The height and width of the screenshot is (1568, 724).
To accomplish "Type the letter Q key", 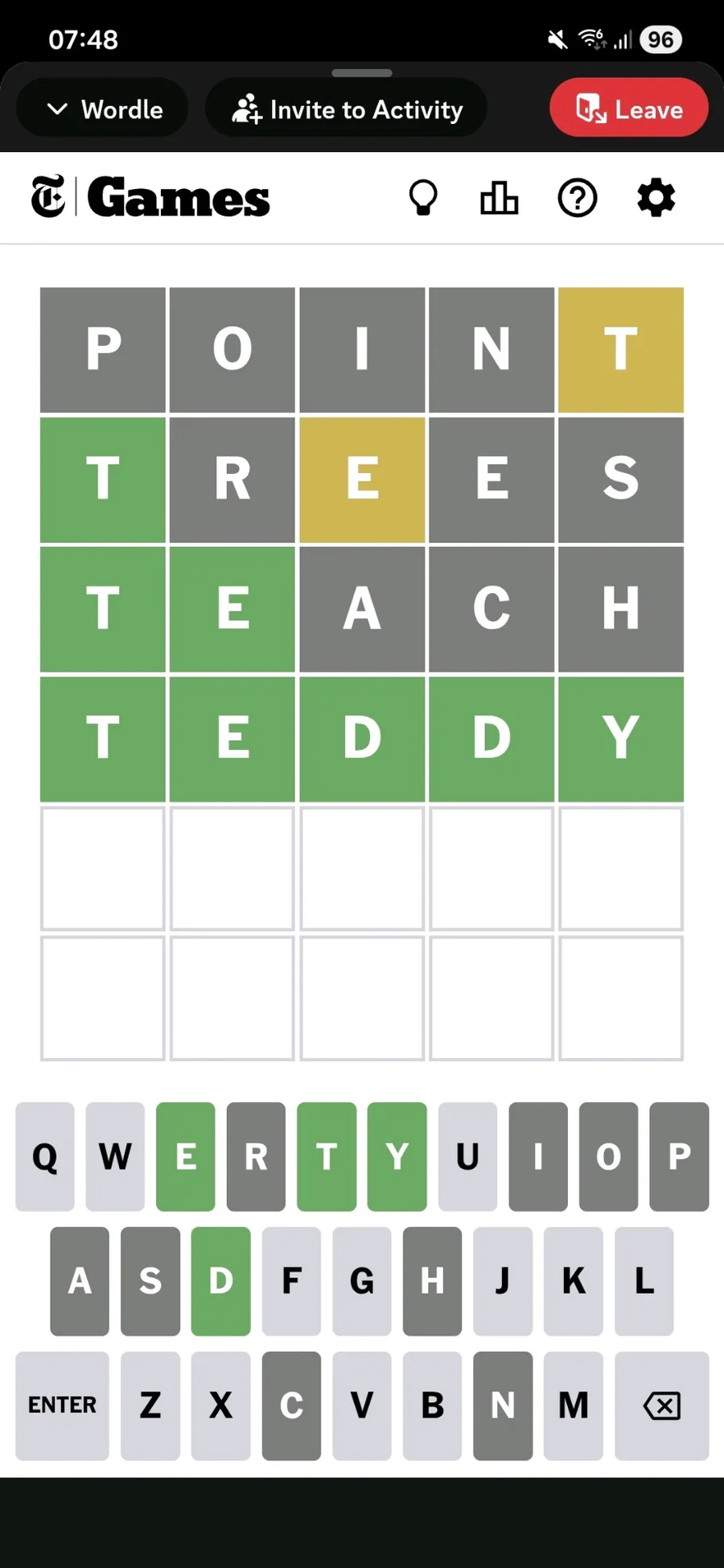I will point(45,1157).
